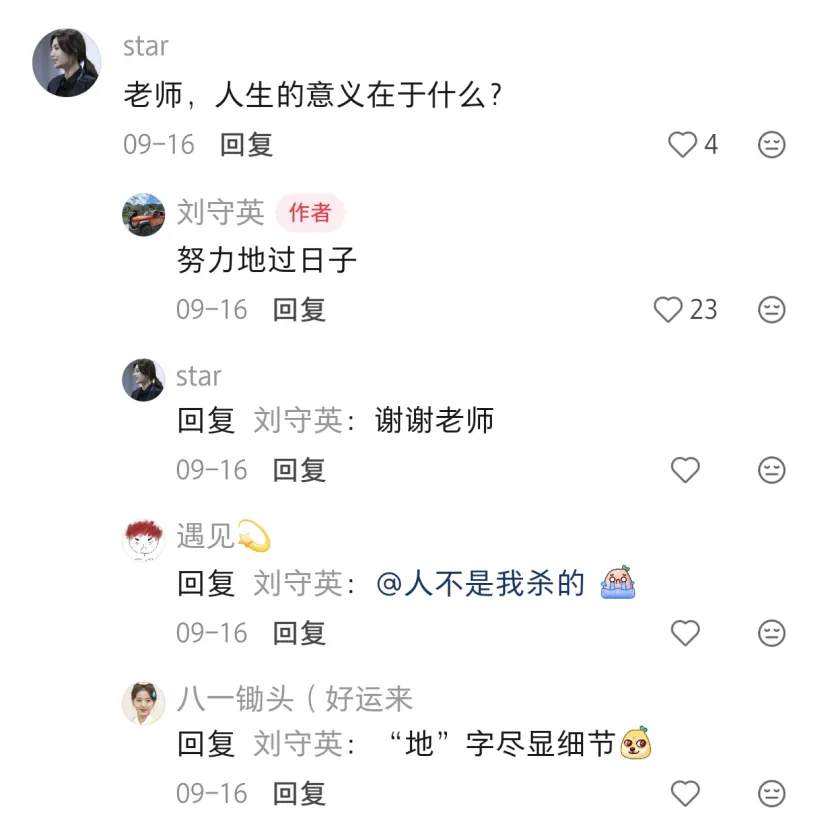832x822 pixels.
Task: Tap 回复 under star's question comment
Action: pyautogui.click(x=246, y=145)
